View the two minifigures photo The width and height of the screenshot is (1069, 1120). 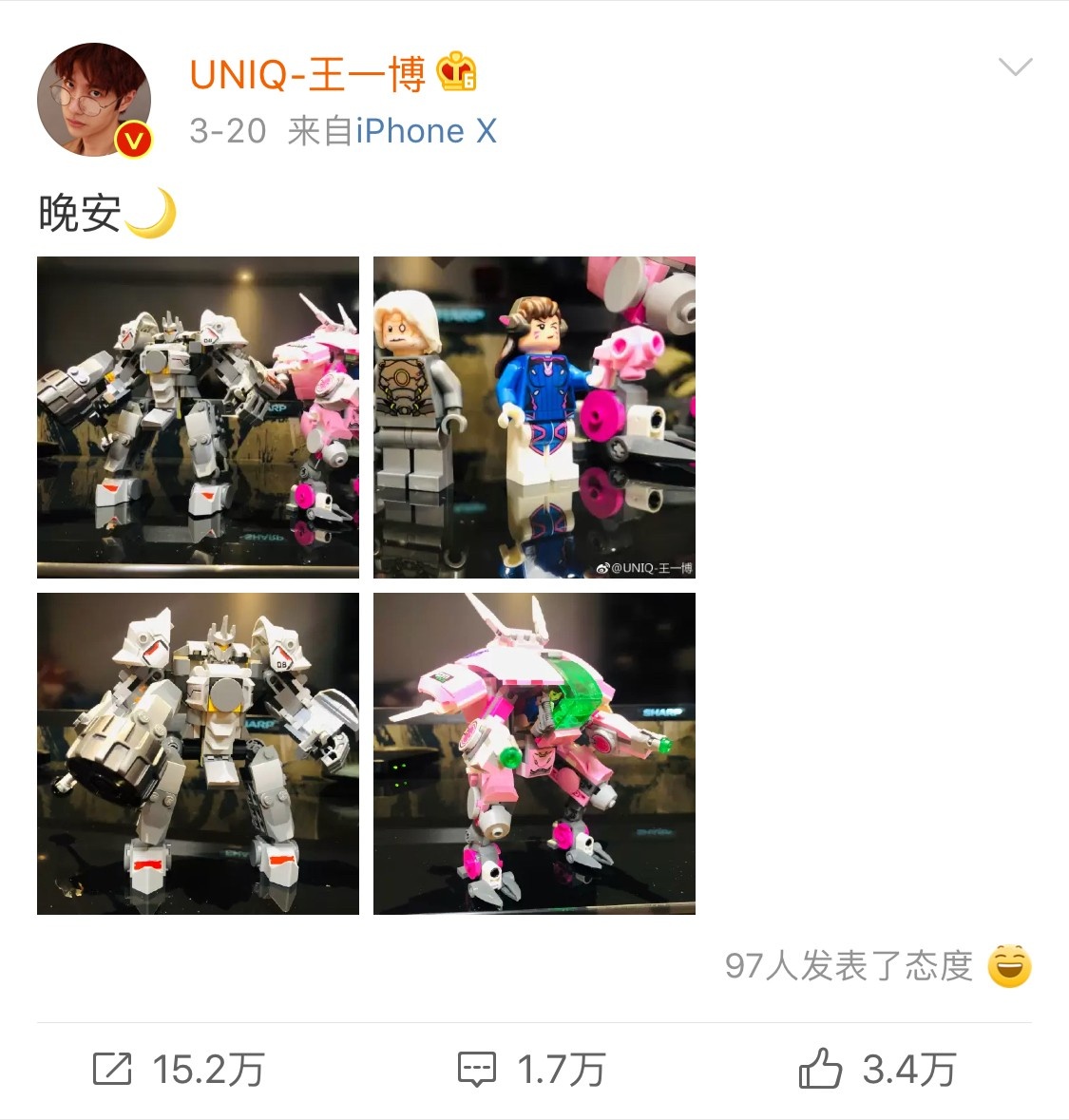coord(534,417)
